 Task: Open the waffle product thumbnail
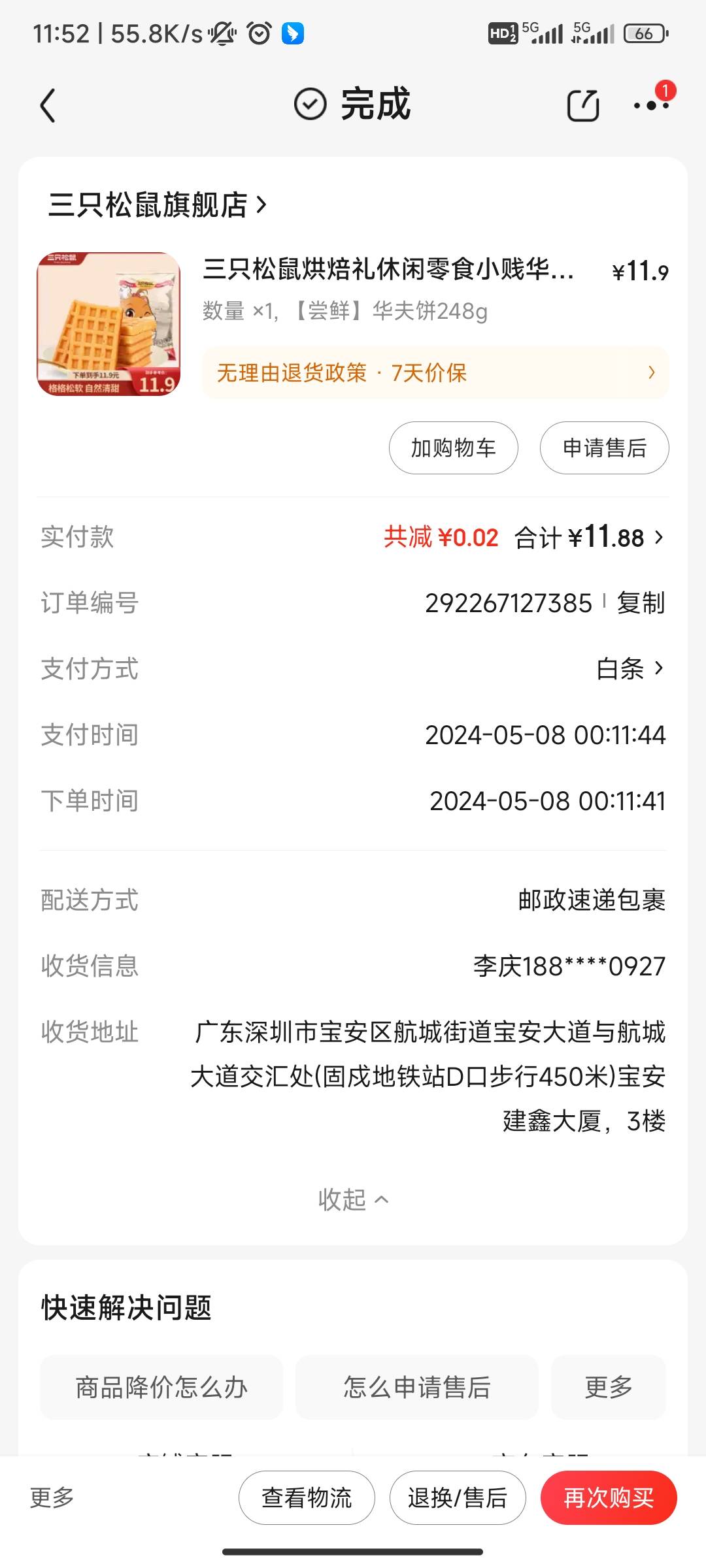pyautogui.click(x=109, y=324)
